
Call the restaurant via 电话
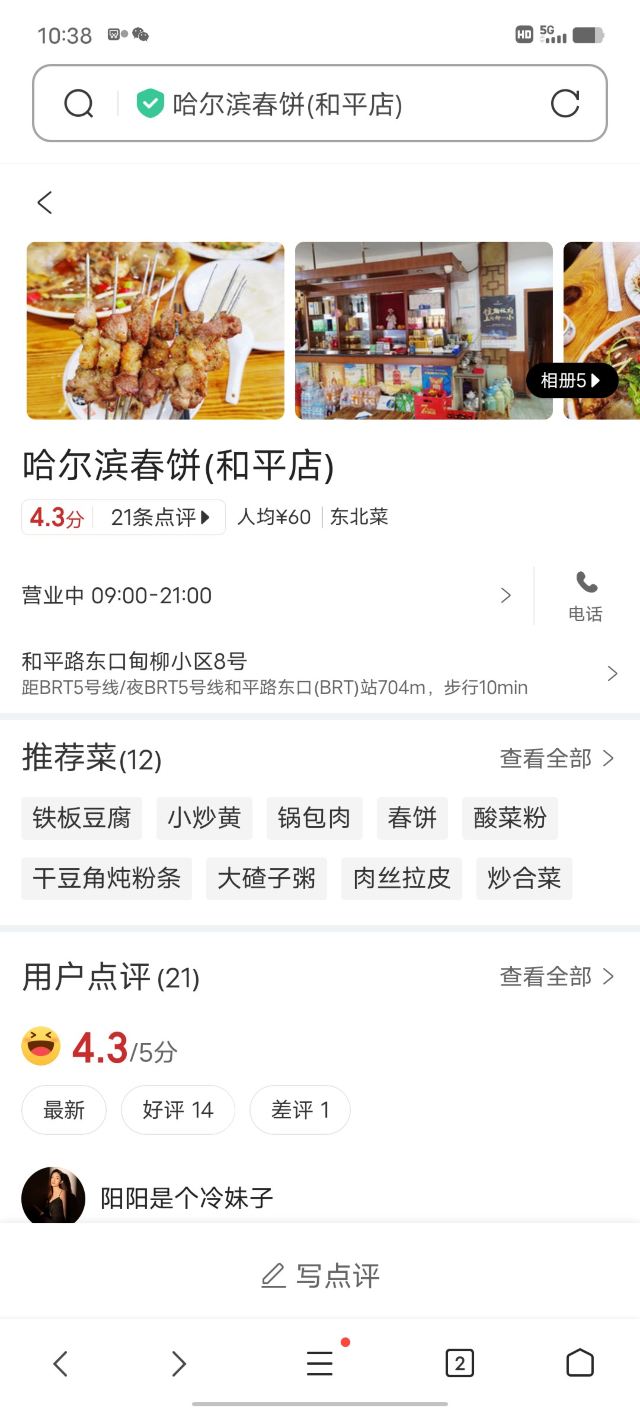pos(586,596)
